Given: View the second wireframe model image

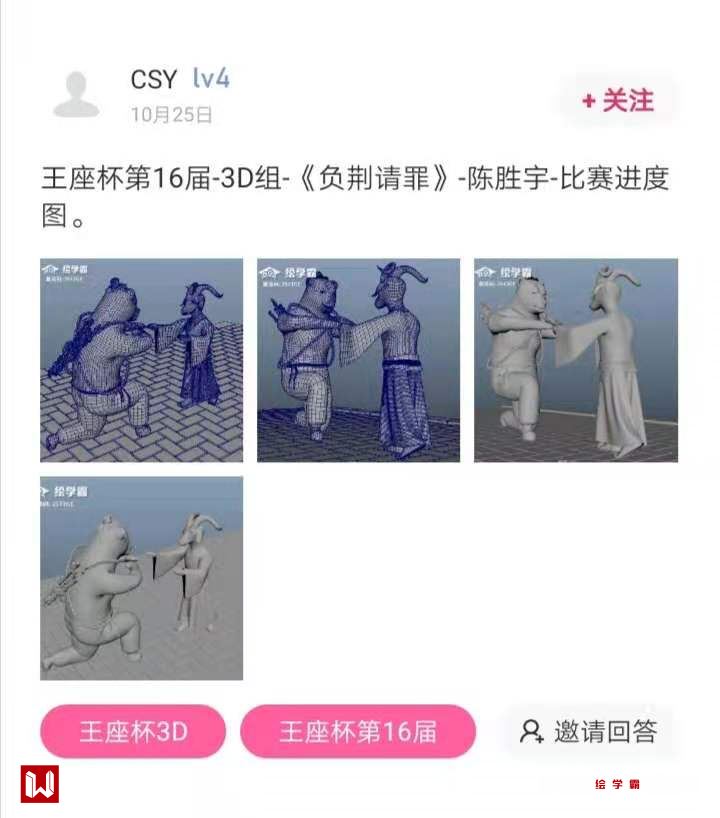Looking at the screenshot, I should coord(358,360).
